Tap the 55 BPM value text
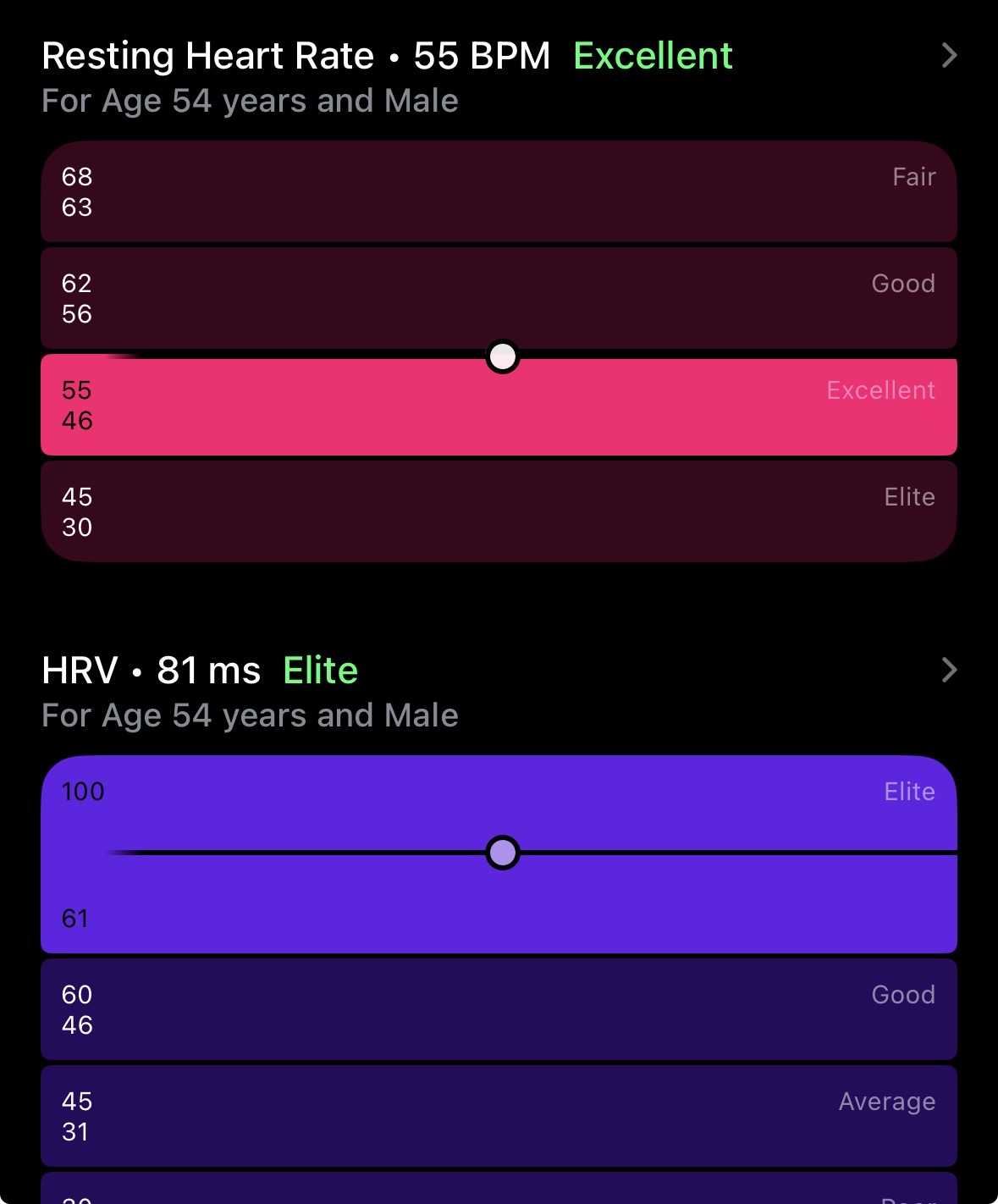Screen dimensions: 998x1204 481,54
